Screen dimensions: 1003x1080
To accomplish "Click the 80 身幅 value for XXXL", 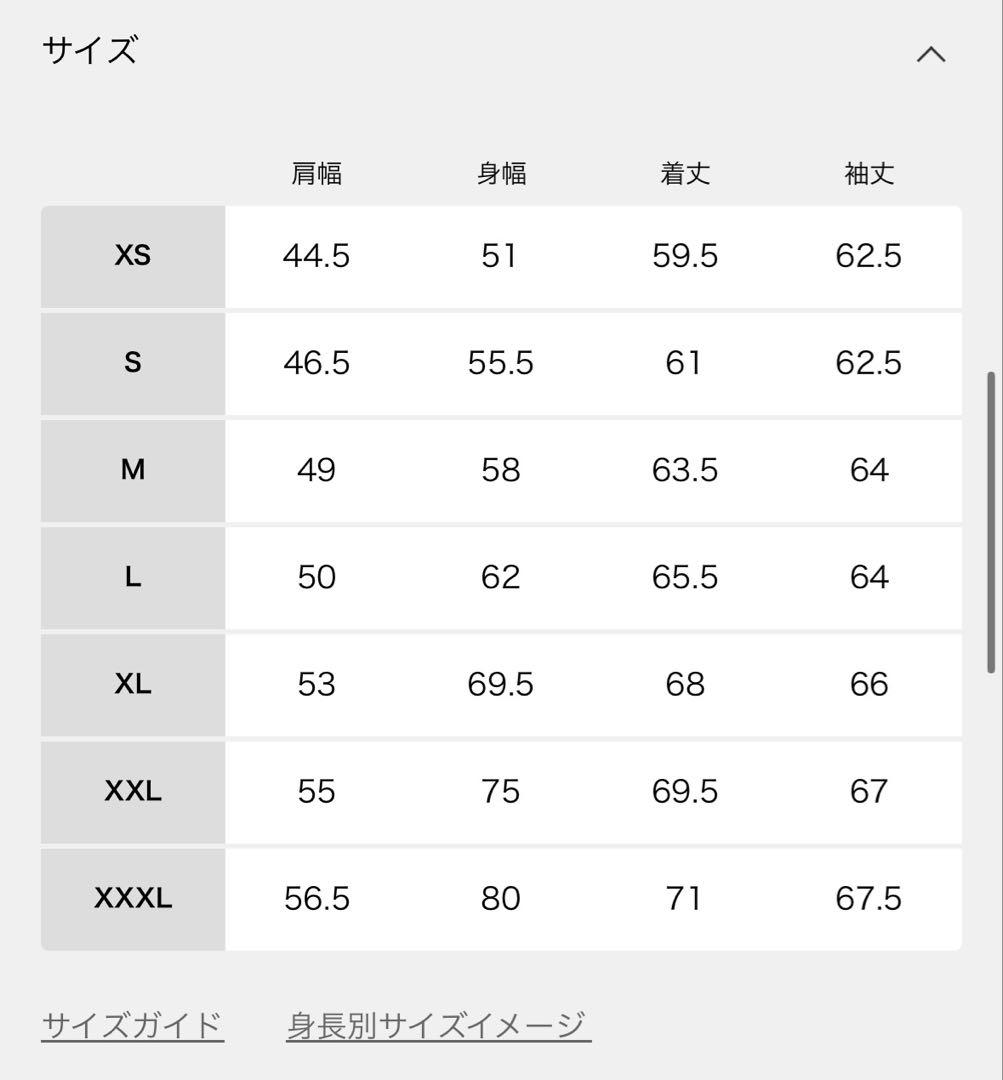I will 501,898.
